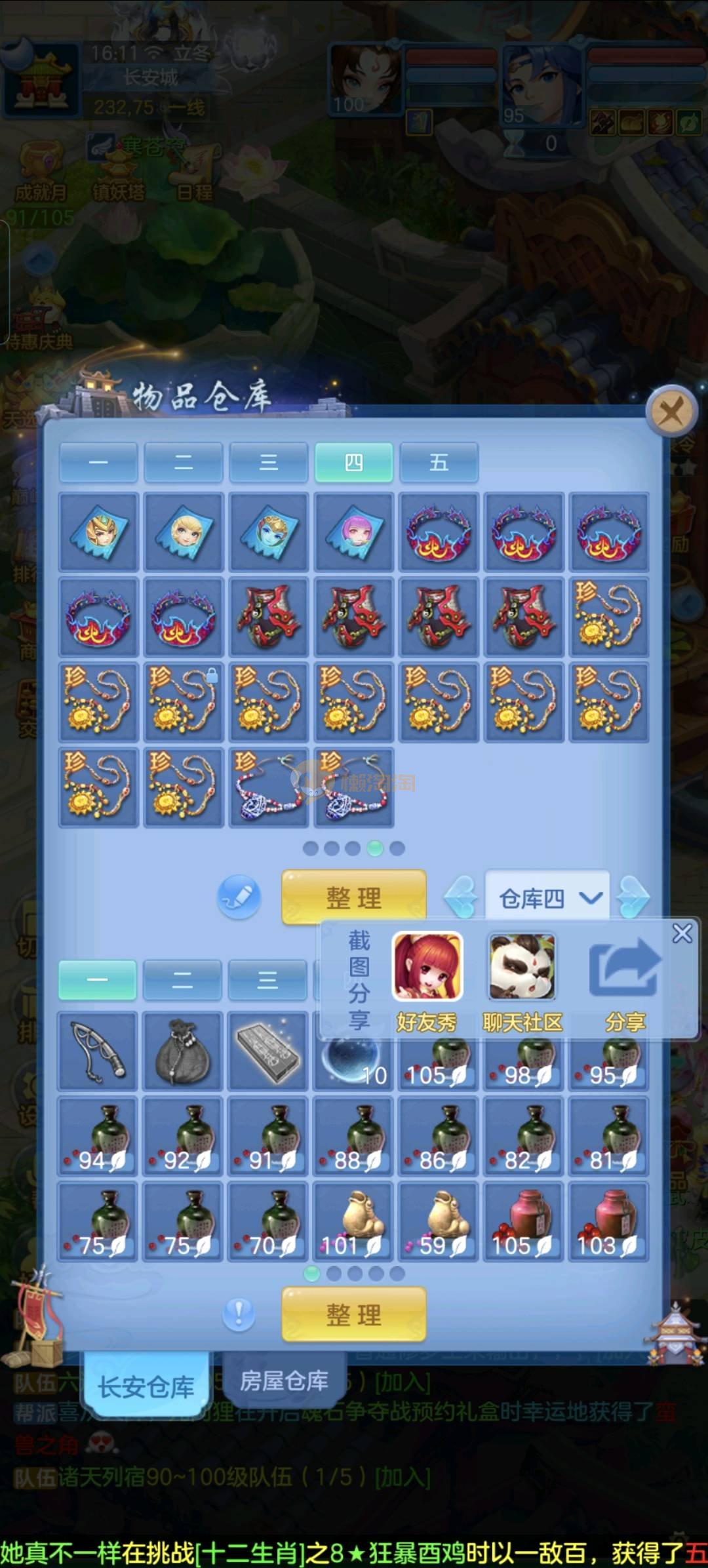
Task: Tap the lower 整理 sort bag button
Action: click(x=354, y=1315)
